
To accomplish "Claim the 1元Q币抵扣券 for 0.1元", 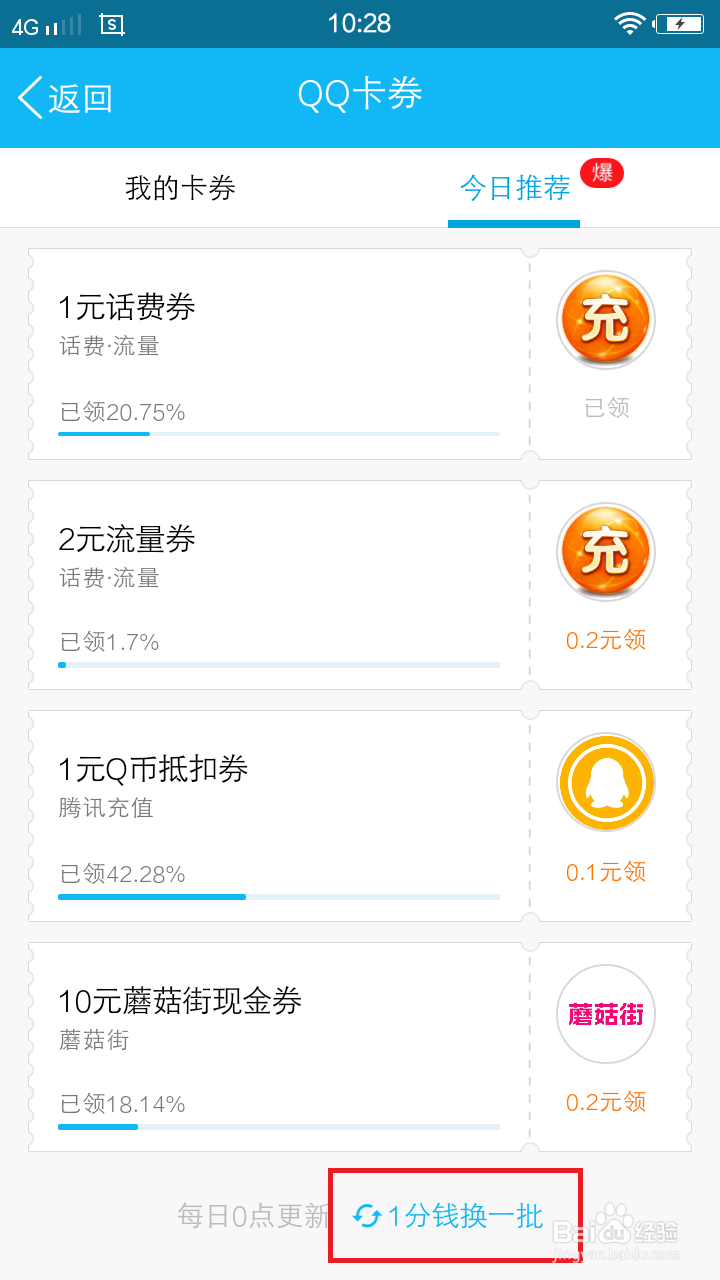I will point(606,872).
